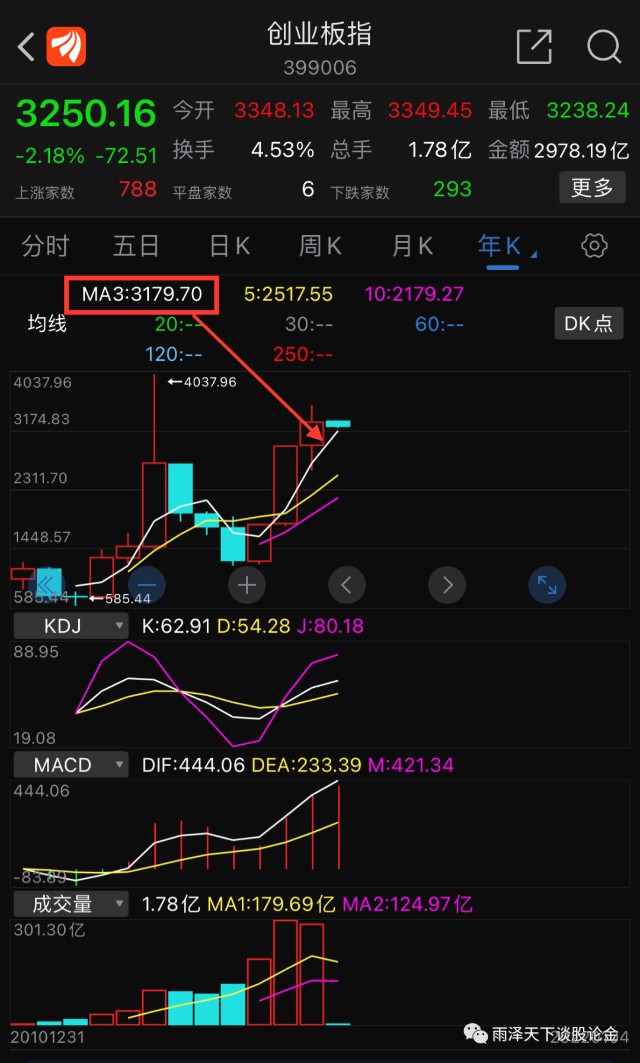Screen dimensions: 640x1063
Task: Open the stock search
Action: pyautogui.click(x=604, y=46)
